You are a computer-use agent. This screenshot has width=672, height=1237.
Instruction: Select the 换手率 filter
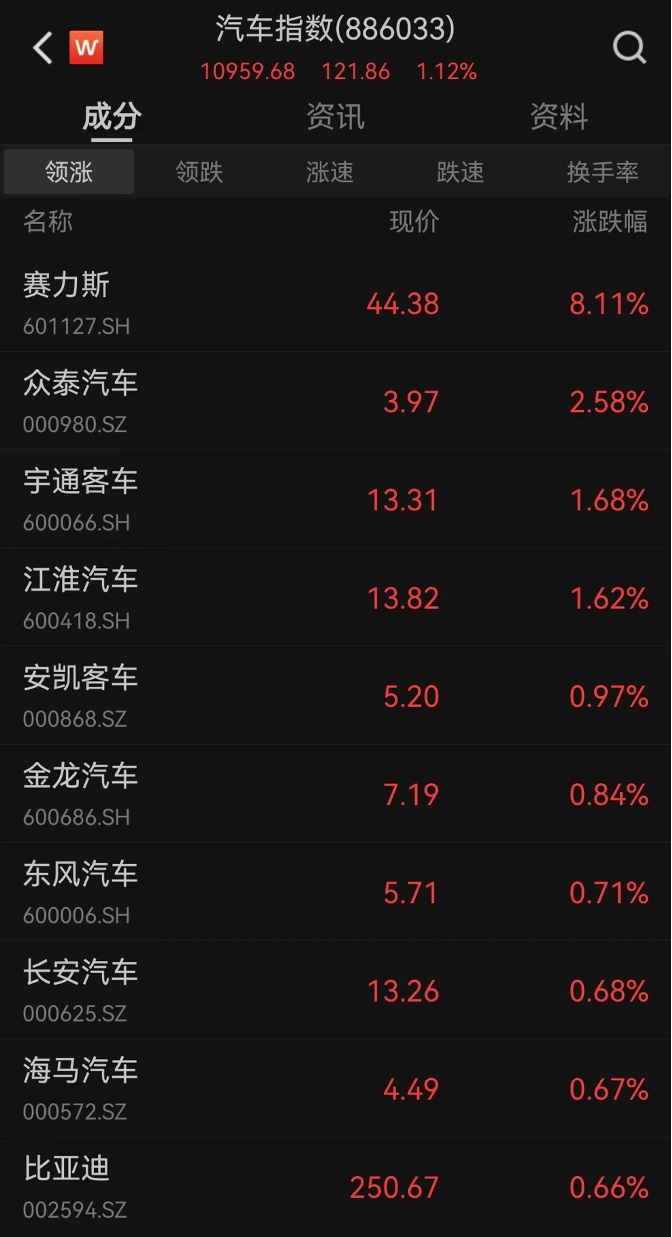(602, 172)
